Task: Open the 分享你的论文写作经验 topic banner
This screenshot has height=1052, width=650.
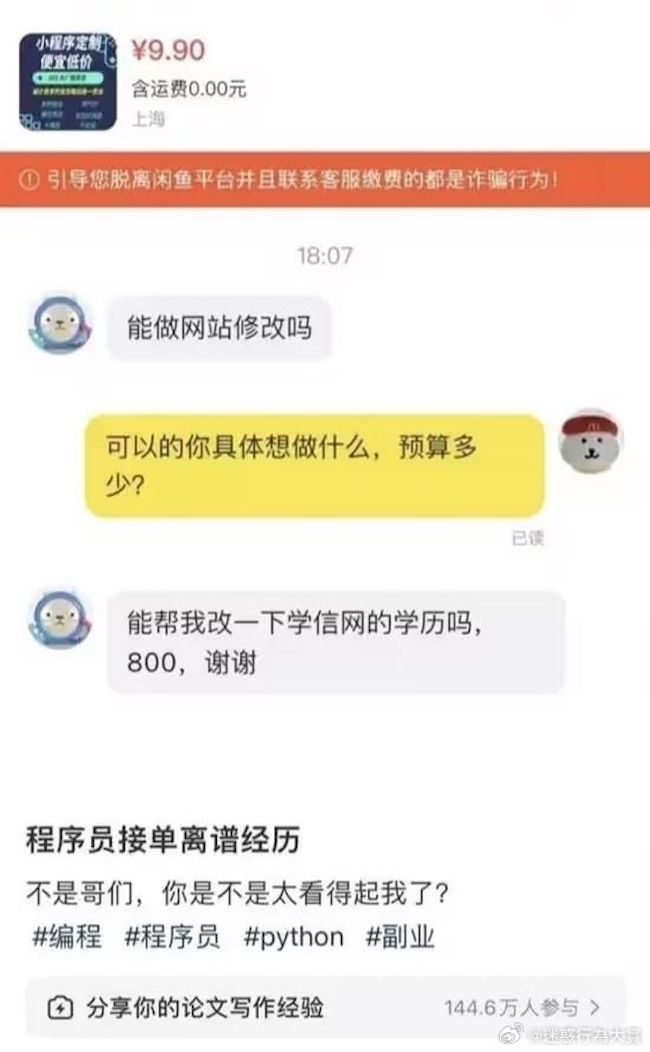Action: [x=325, y=1006]
